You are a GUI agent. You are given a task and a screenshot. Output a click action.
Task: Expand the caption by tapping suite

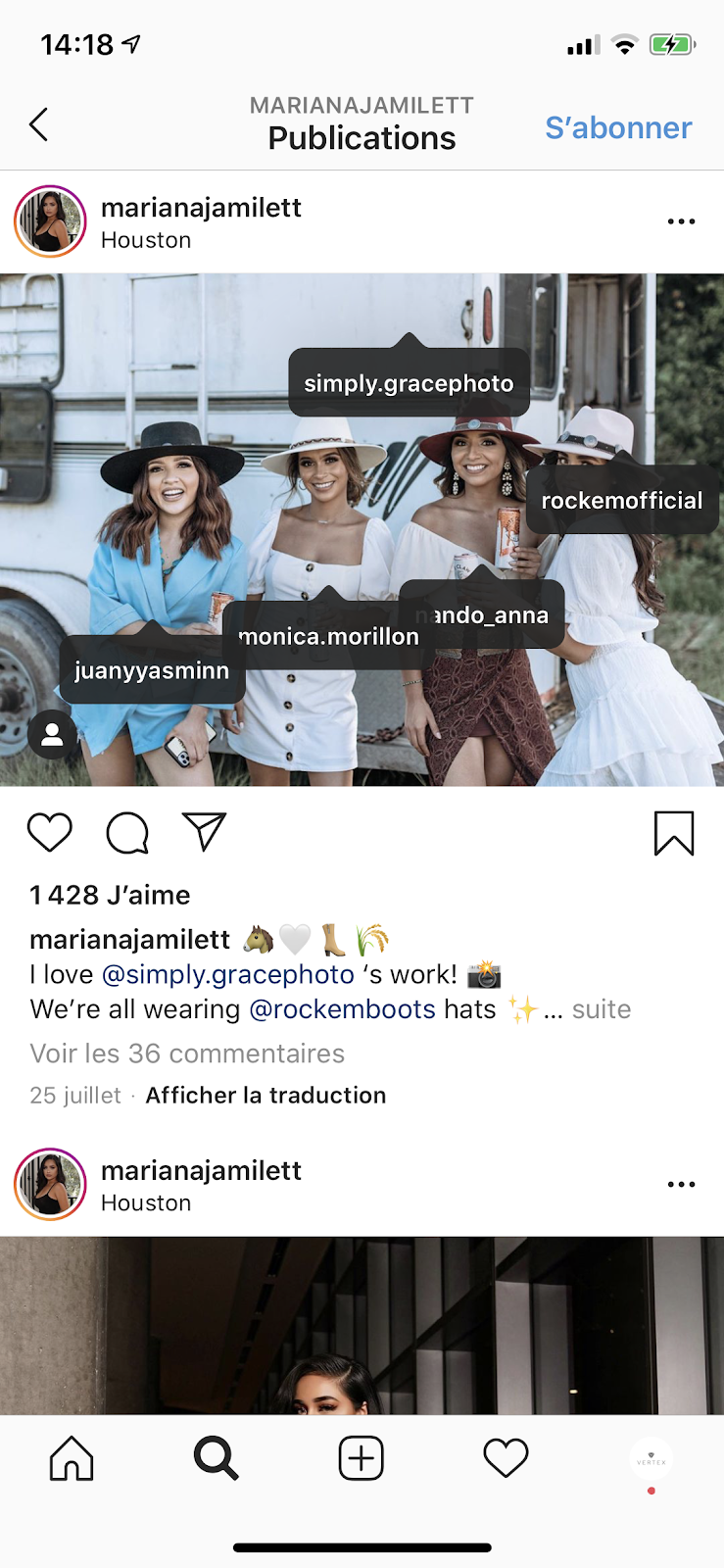pyautogui.click(x=602, y=1009)
